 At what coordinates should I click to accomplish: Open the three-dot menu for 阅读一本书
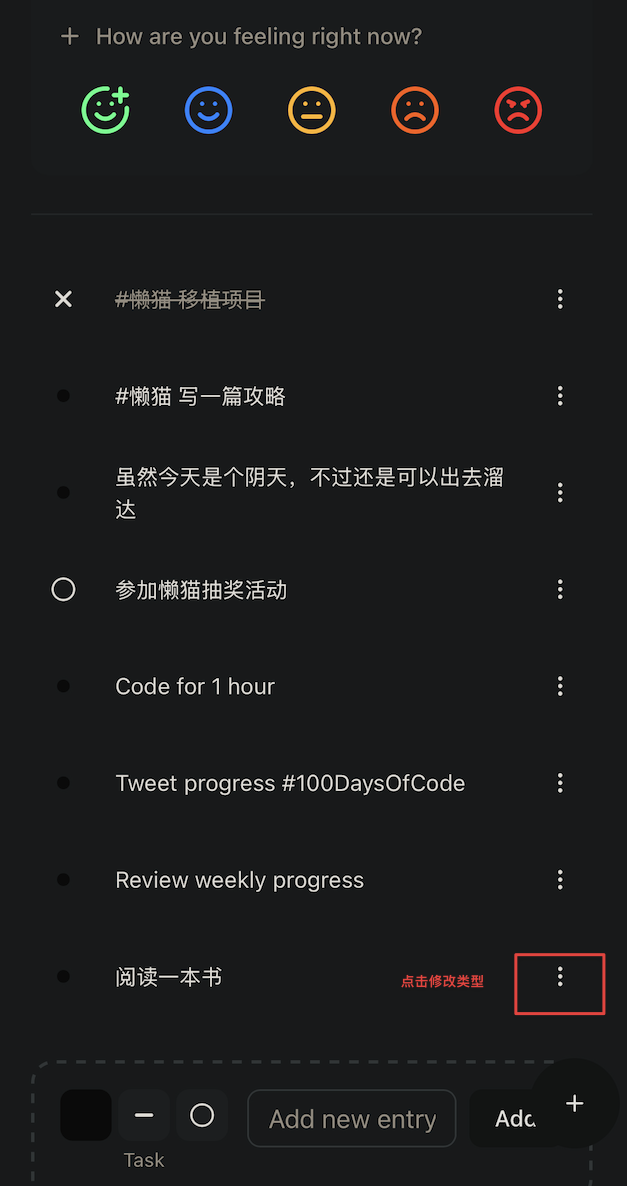tap(560, 976)
